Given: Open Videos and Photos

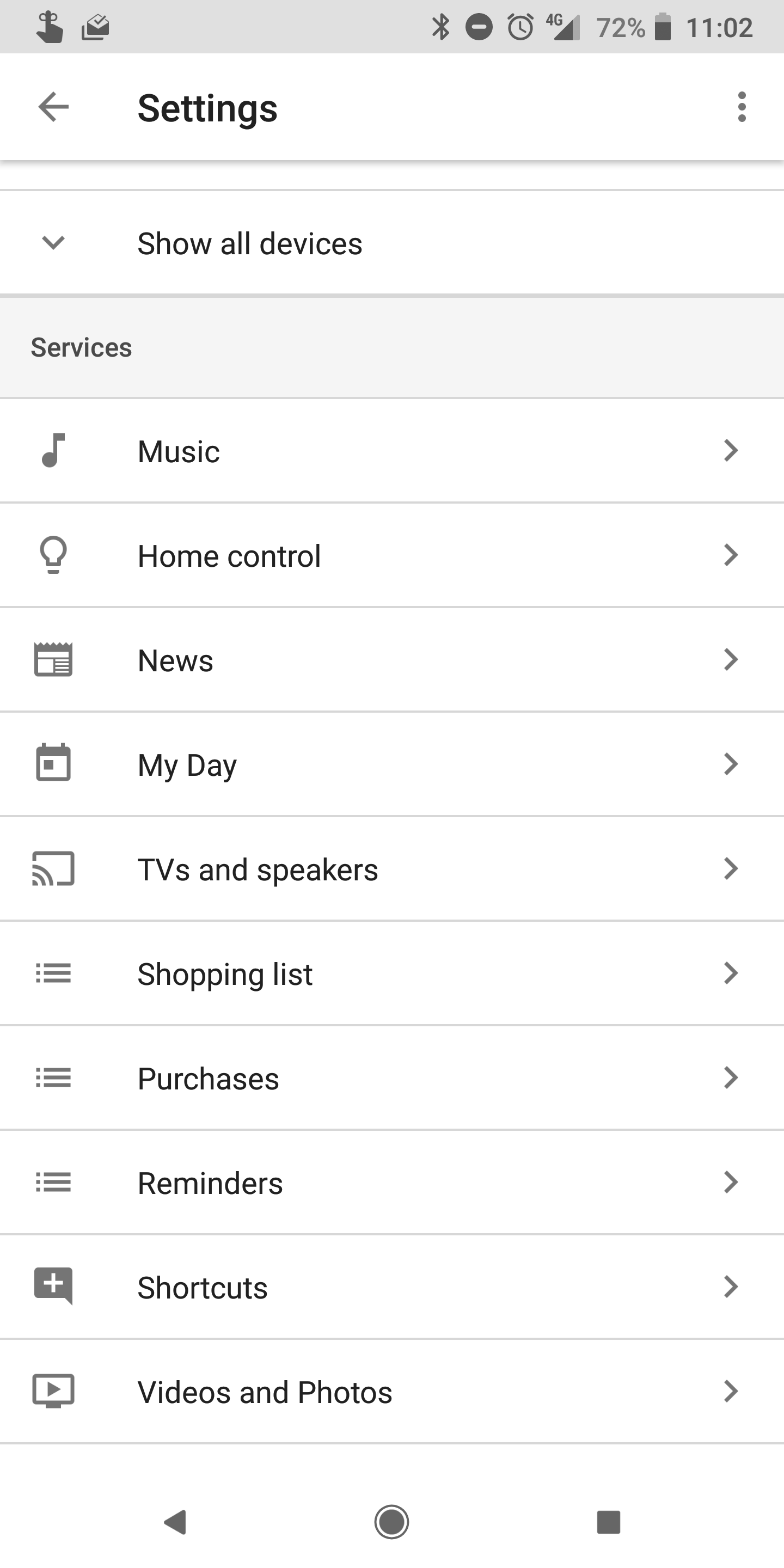Looking at the screenshot, I should click(392, 1392).
